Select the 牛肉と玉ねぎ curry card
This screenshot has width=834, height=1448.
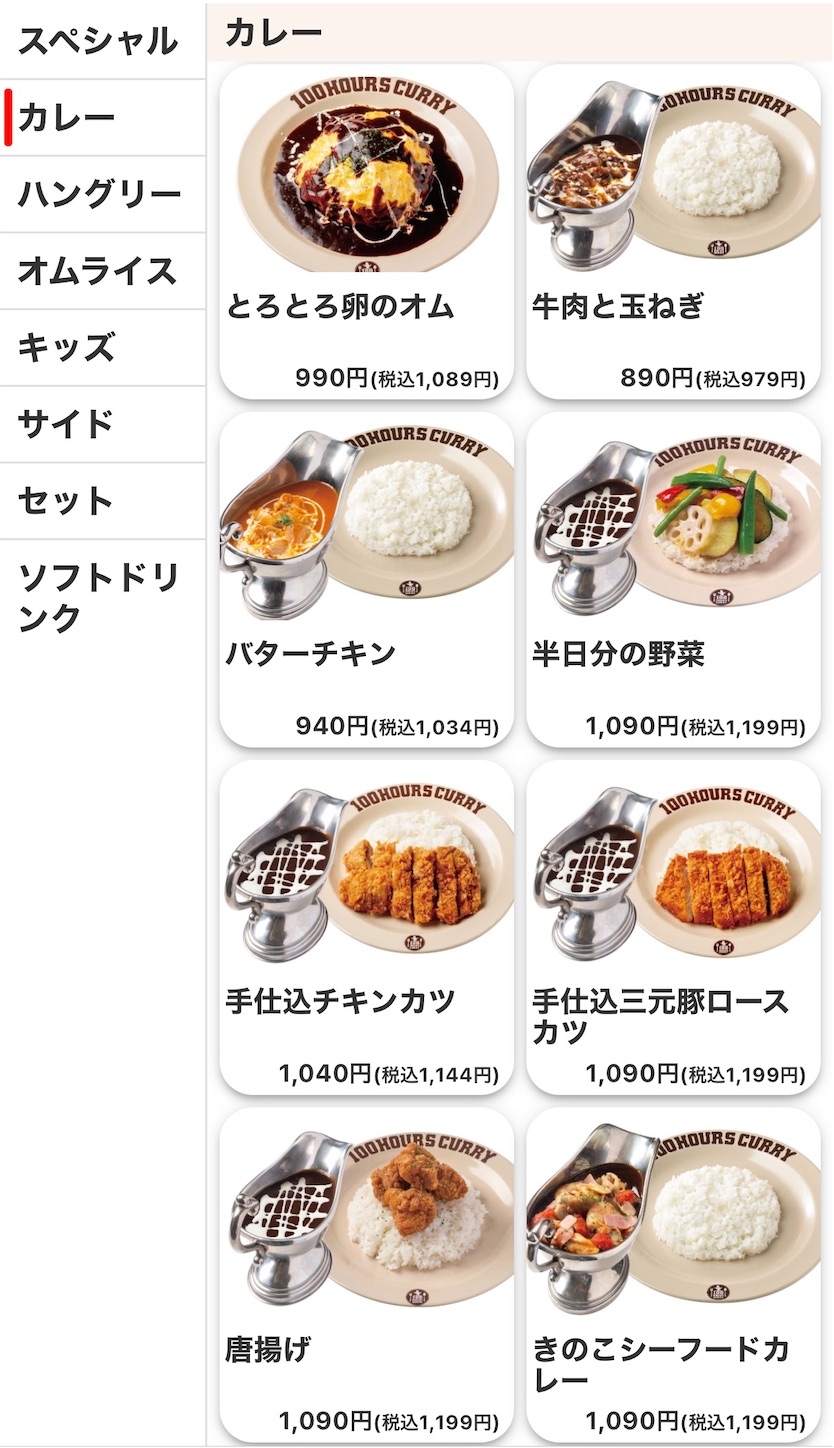coord(673,232)
